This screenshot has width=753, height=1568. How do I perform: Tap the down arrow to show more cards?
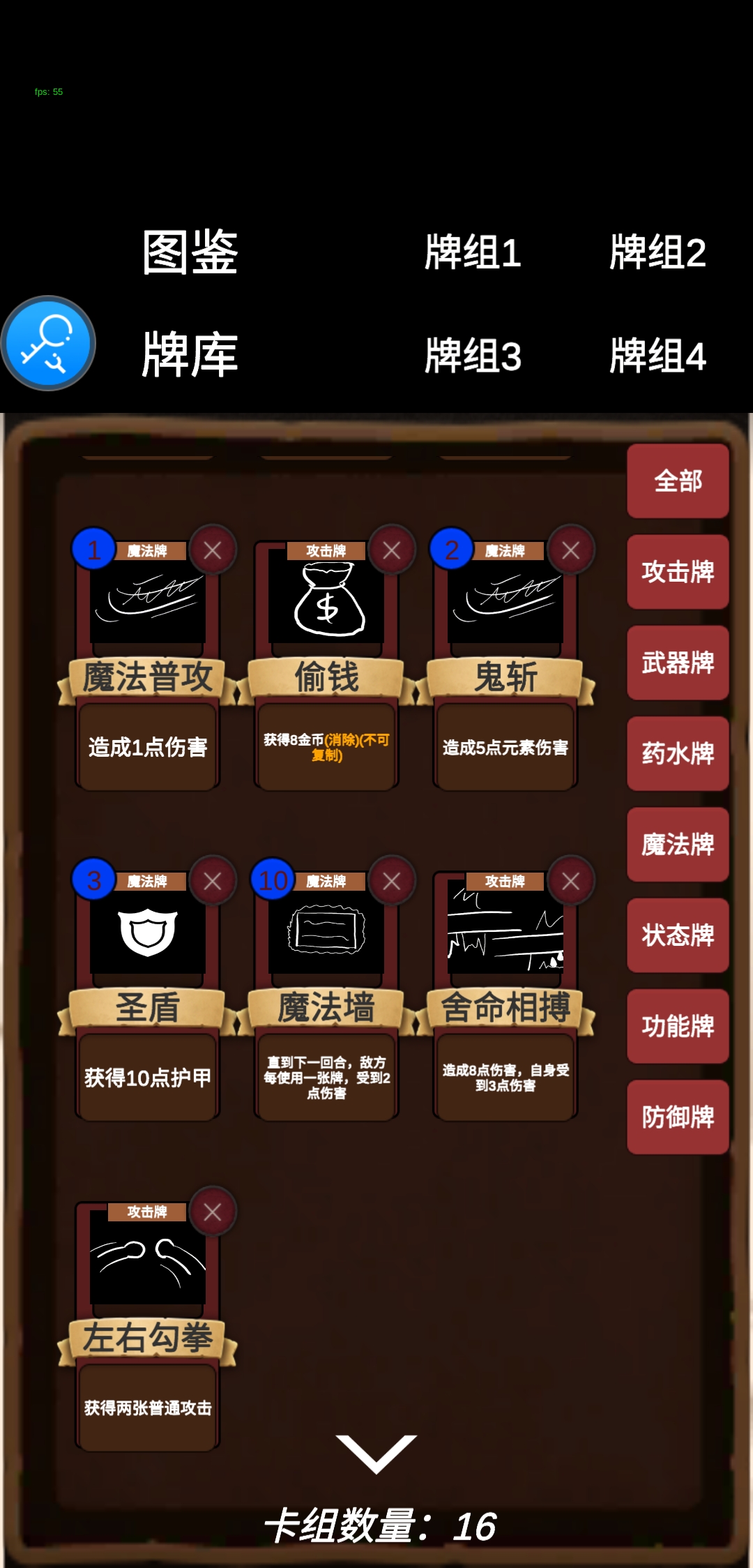click(x=376, y=1453)
